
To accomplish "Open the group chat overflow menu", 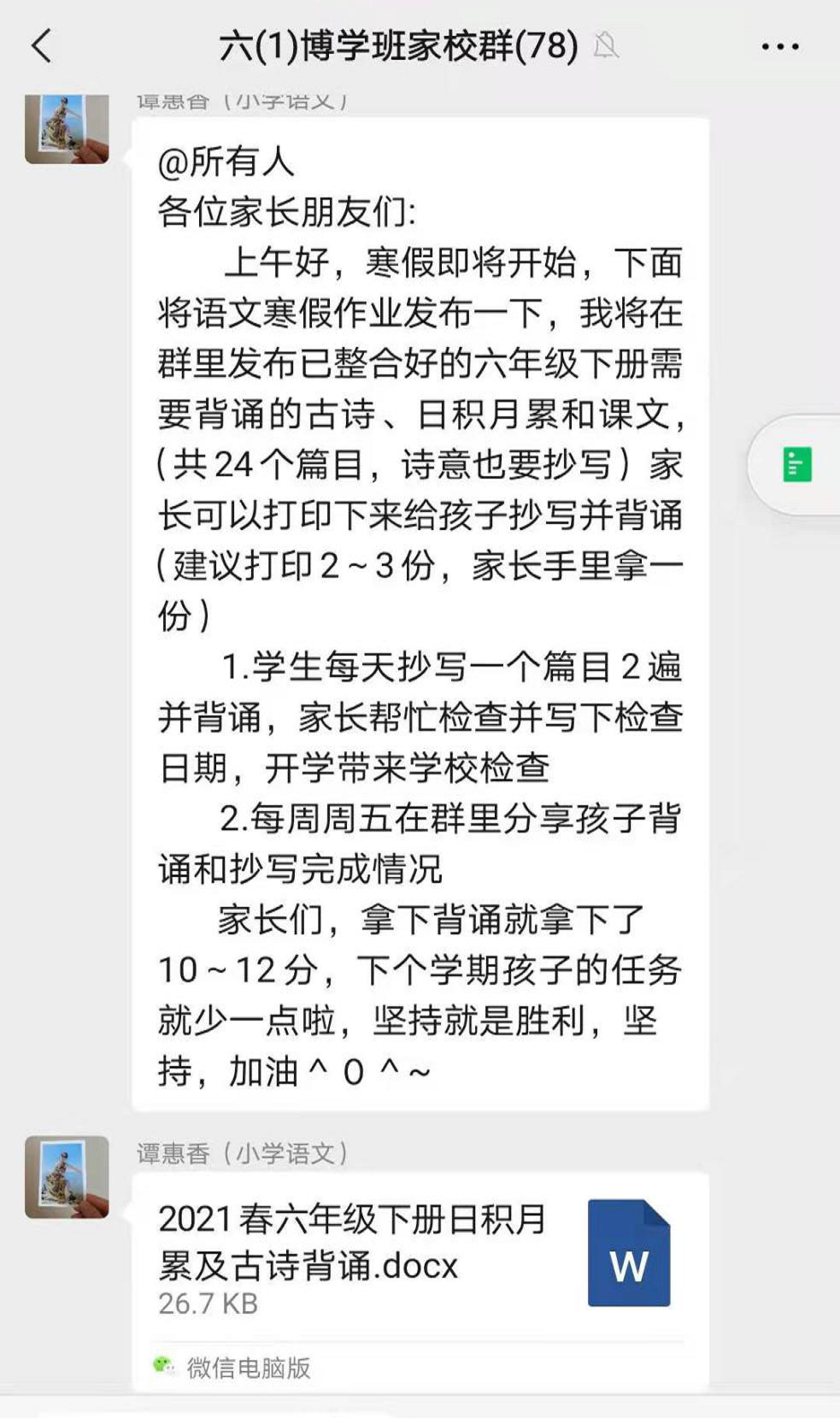I will pyautogui.click(x=780, y=47).
